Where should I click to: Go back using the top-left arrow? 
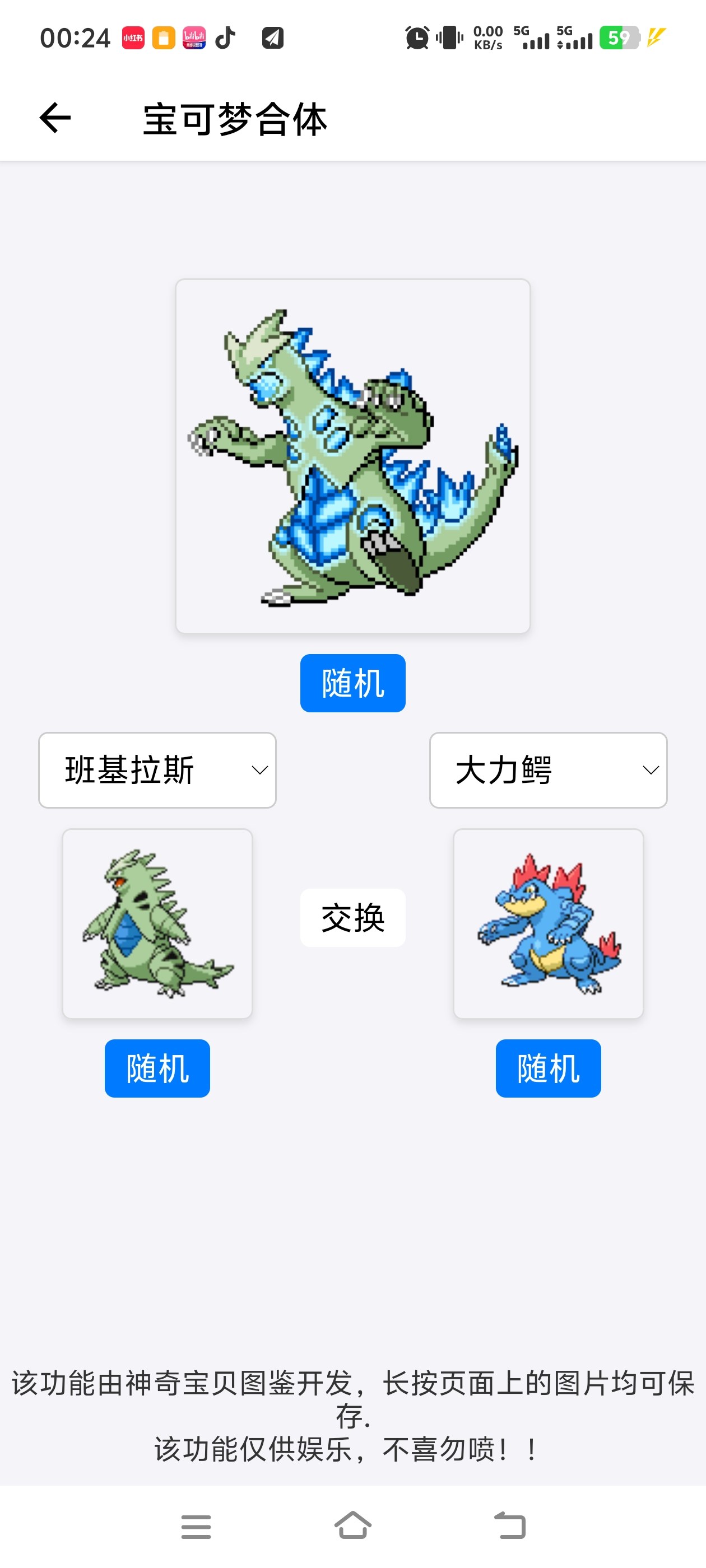(55, 118)
